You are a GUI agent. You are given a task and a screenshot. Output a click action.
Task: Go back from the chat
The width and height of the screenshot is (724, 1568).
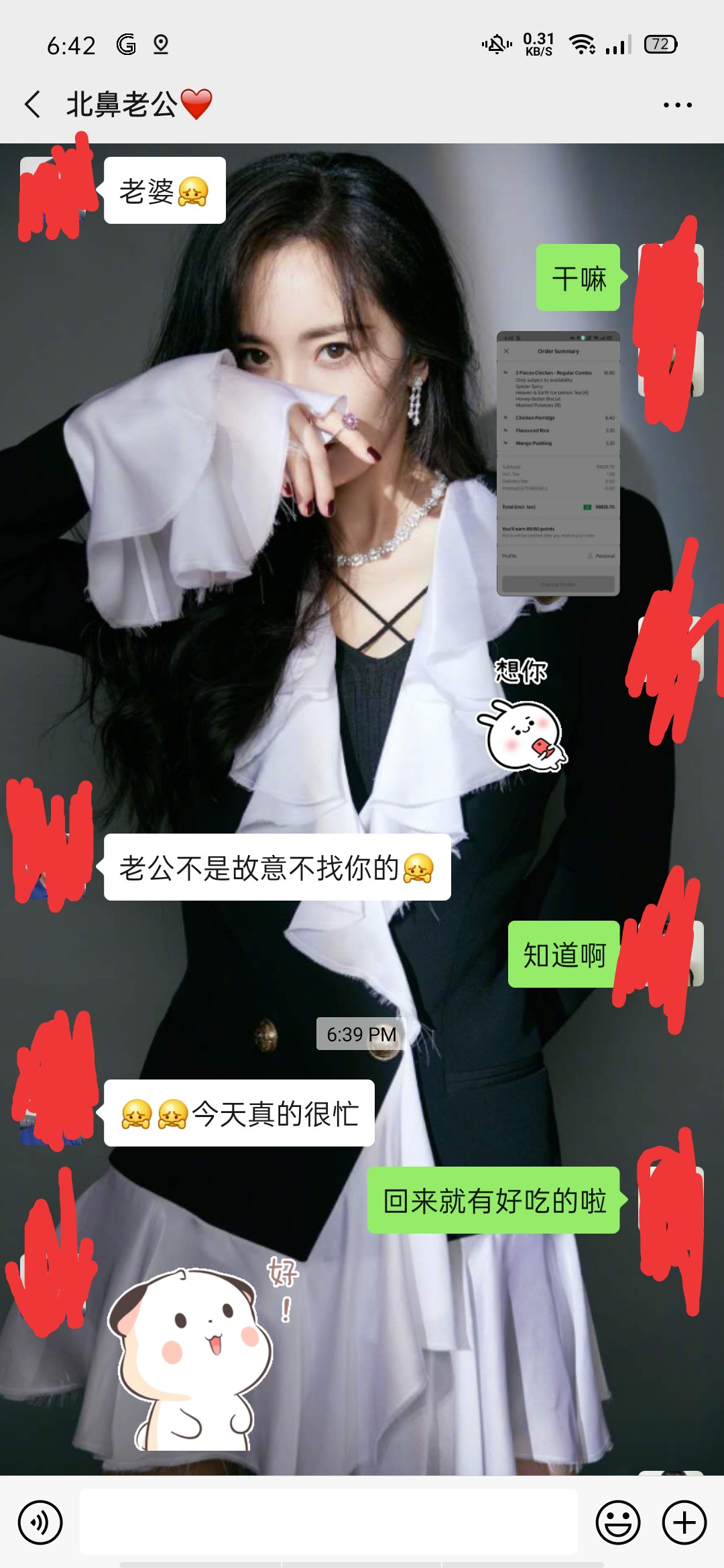point(32,105)
